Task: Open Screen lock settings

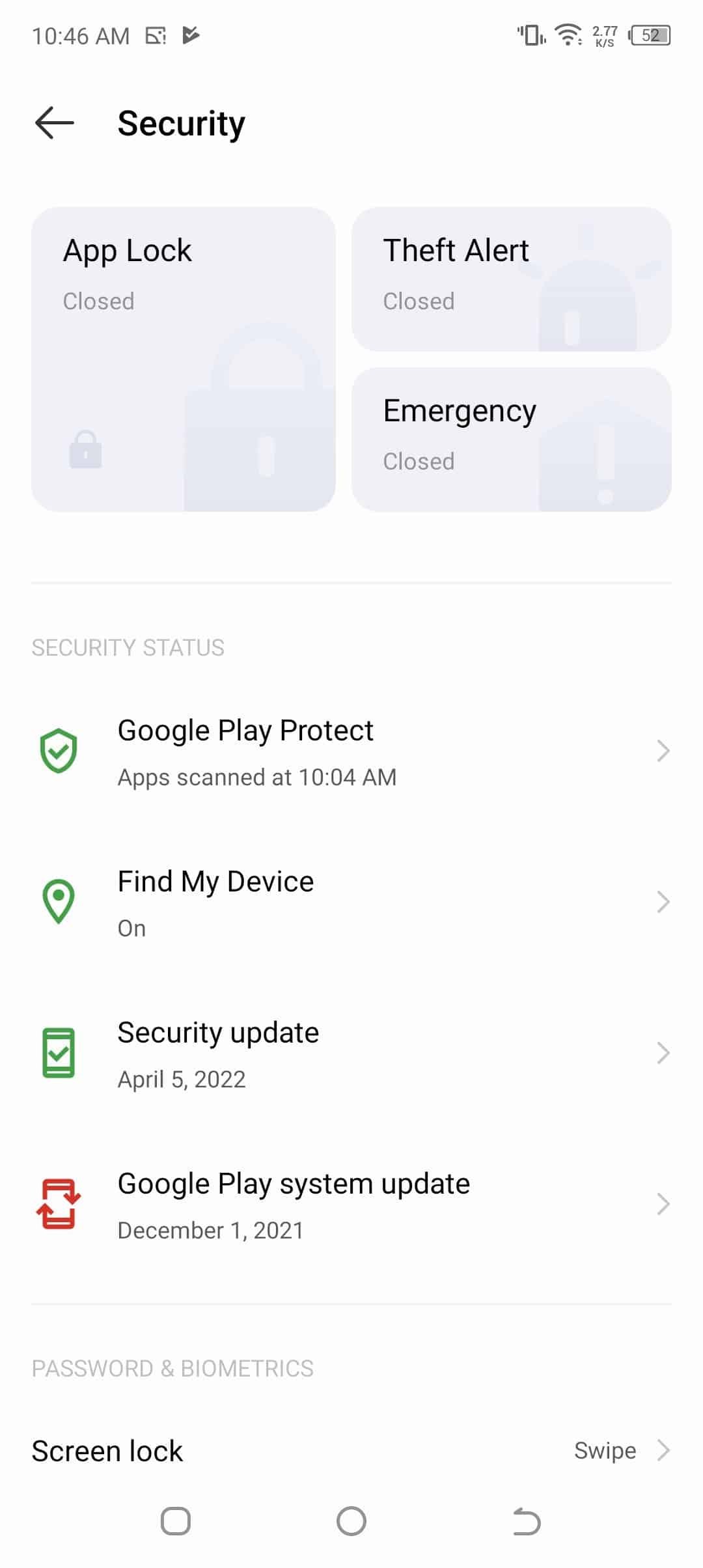Action: [351, 1451]
